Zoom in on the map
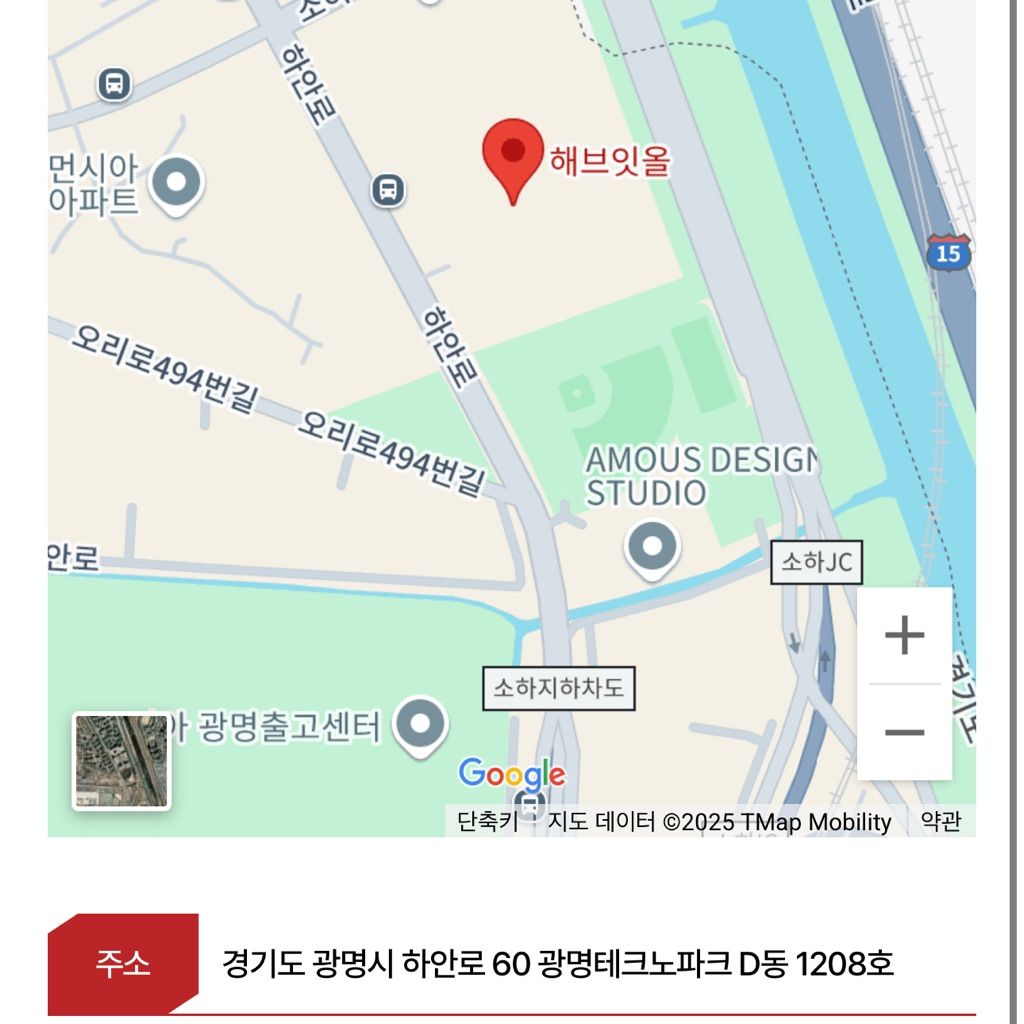 (904, 636)
